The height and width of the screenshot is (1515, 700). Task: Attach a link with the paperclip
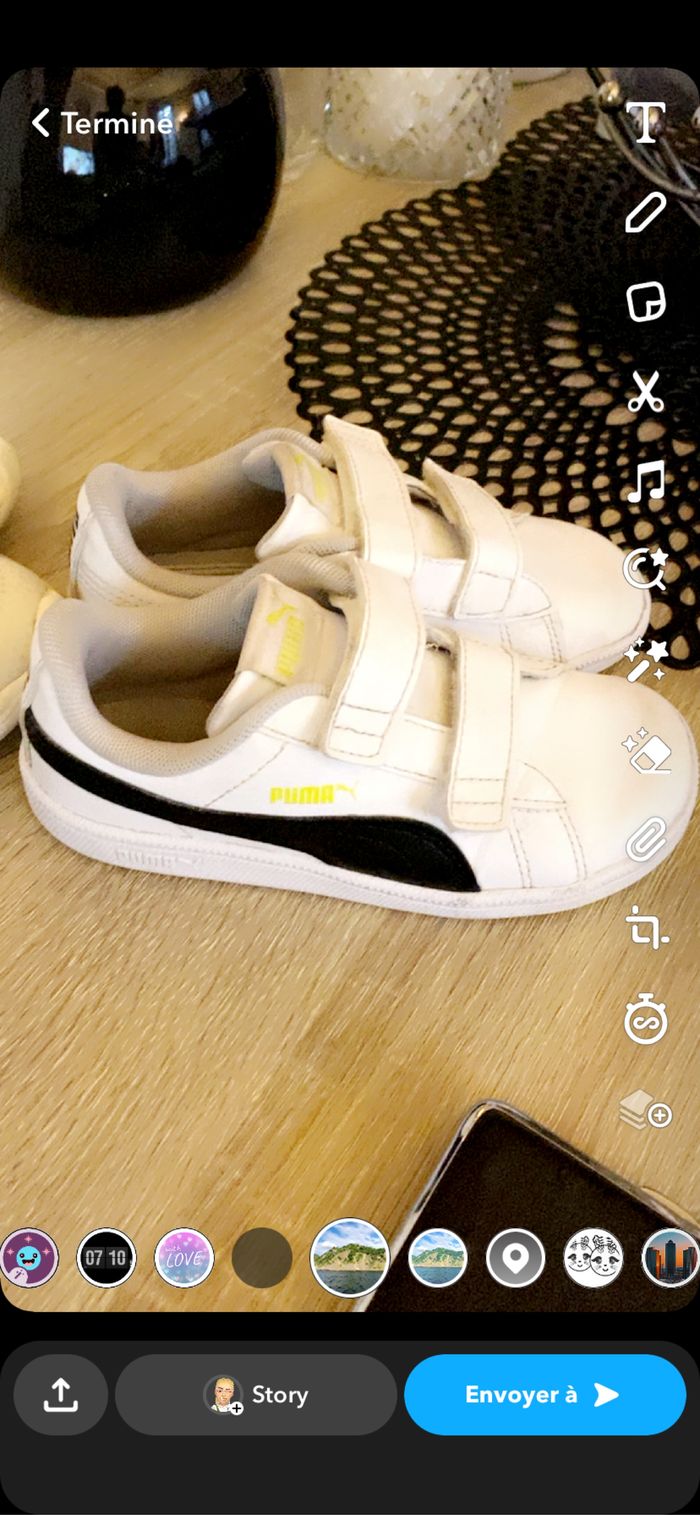(x=646, y=839)
